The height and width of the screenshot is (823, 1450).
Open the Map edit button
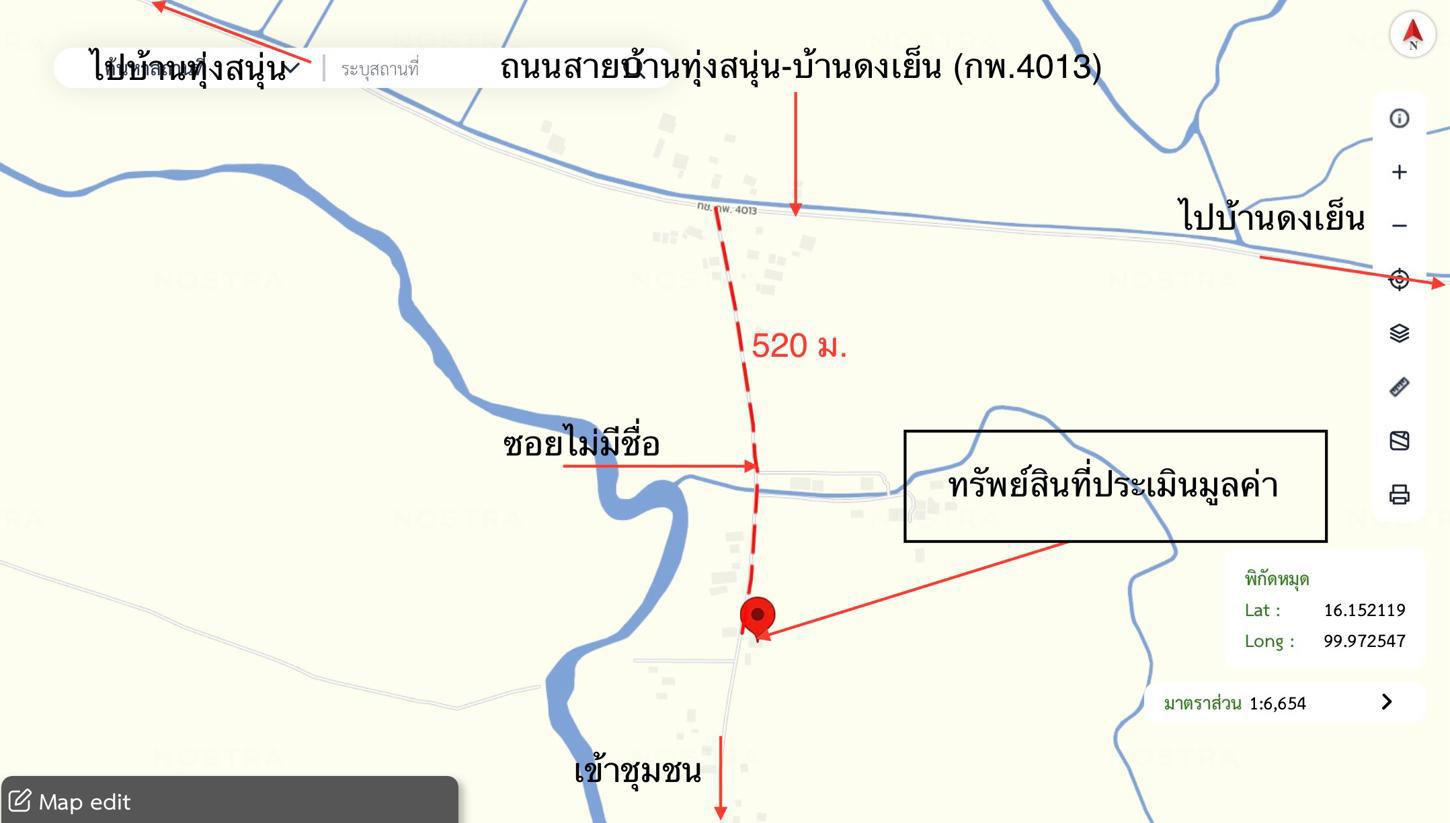click(x=70, y=802)
